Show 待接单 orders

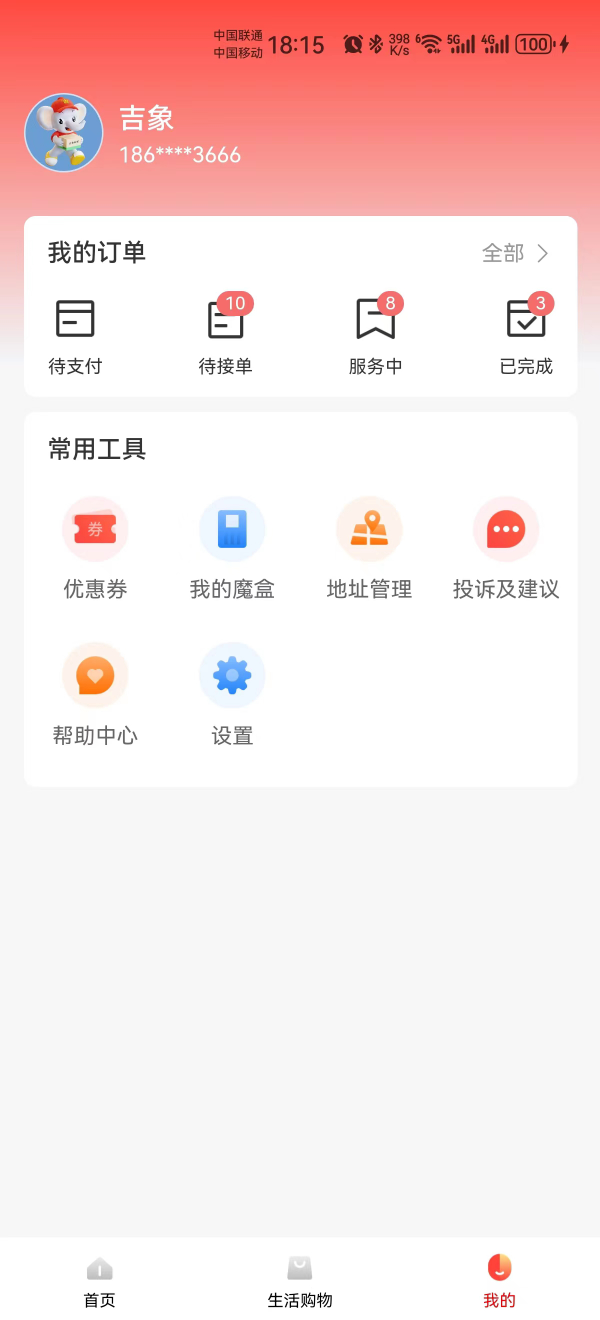(226, 335)
